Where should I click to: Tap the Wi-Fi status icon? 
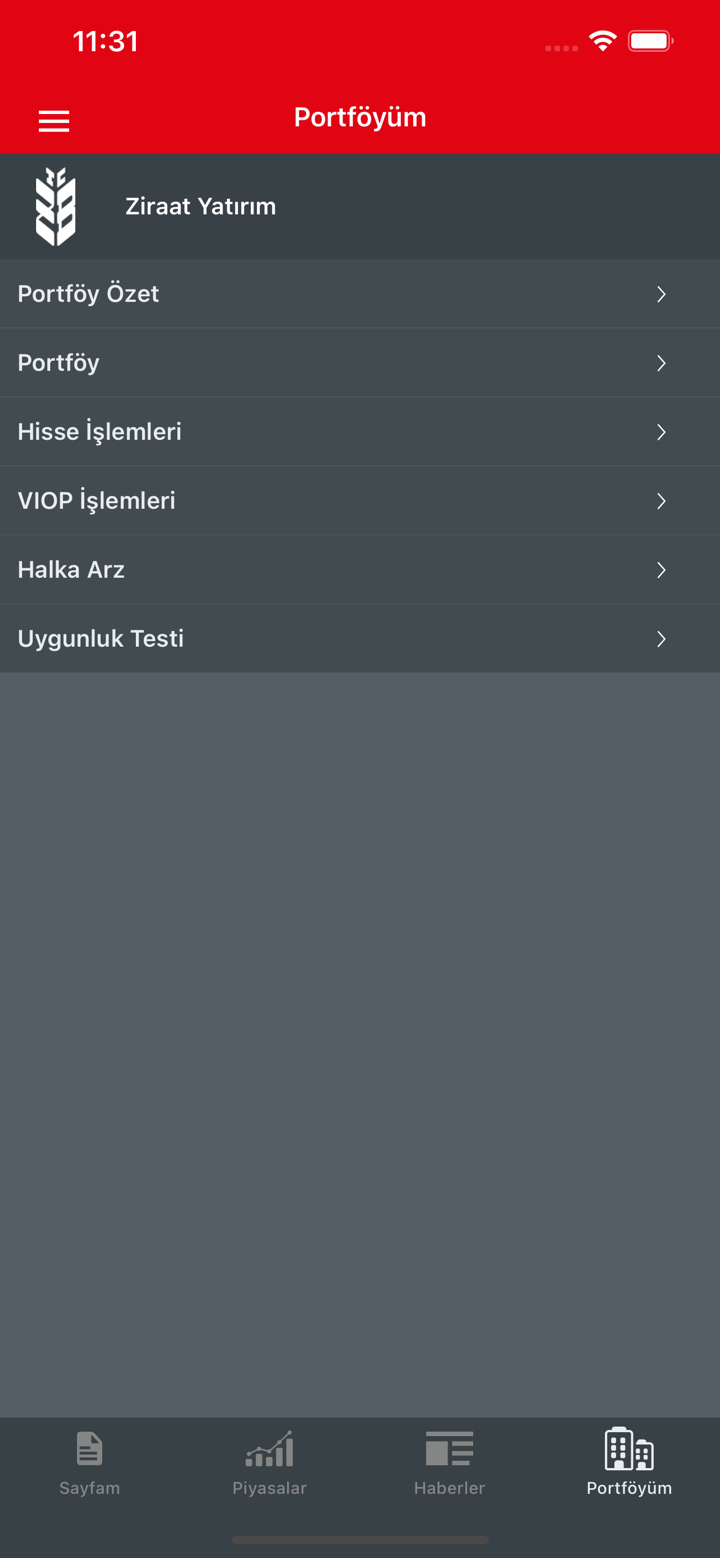[601, 41]
